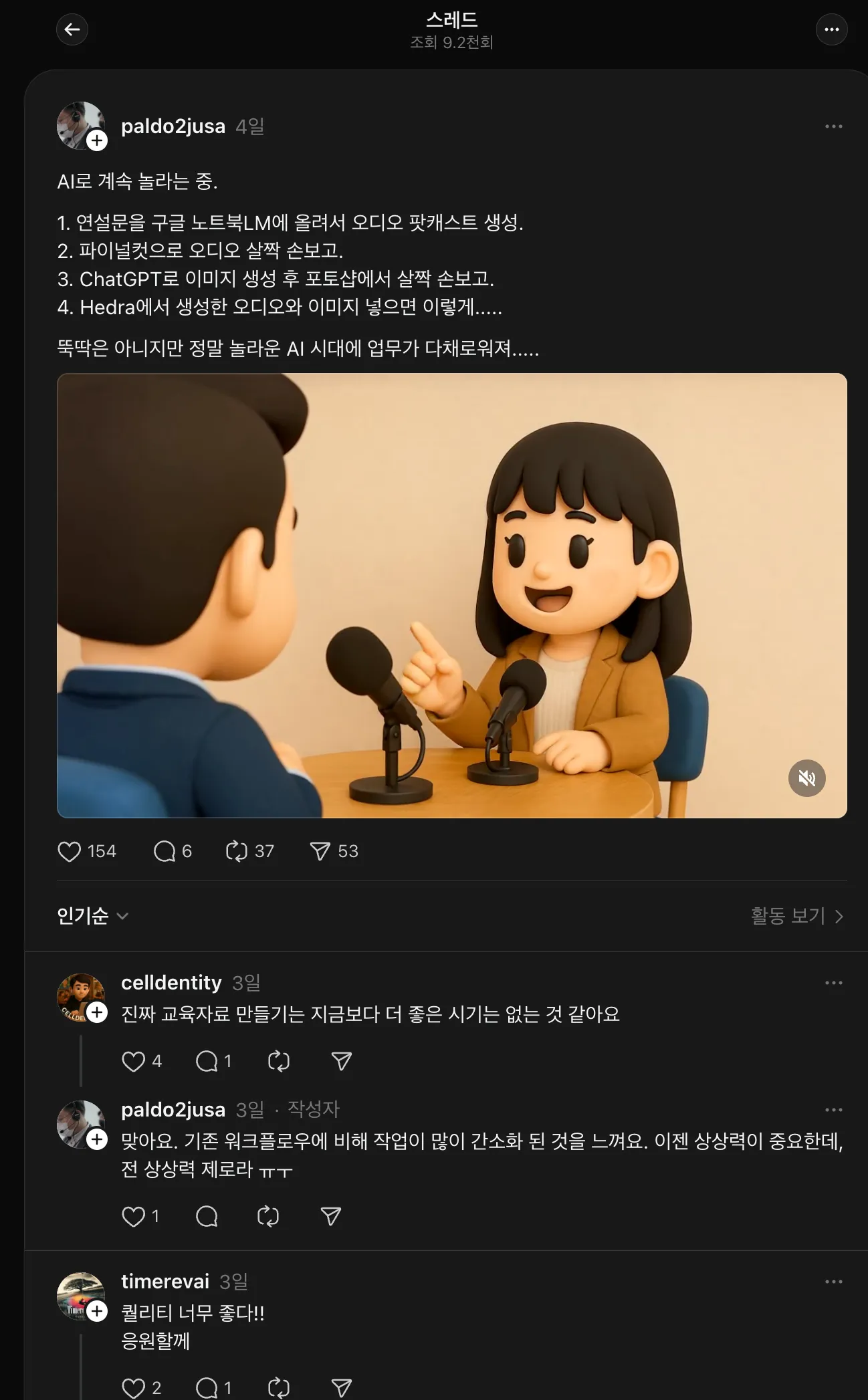Image resolution: width=868 pixels, height=1400 pixels.
Task: Share paldo2jusa's reply comment
Action: tap(331, 1216)
